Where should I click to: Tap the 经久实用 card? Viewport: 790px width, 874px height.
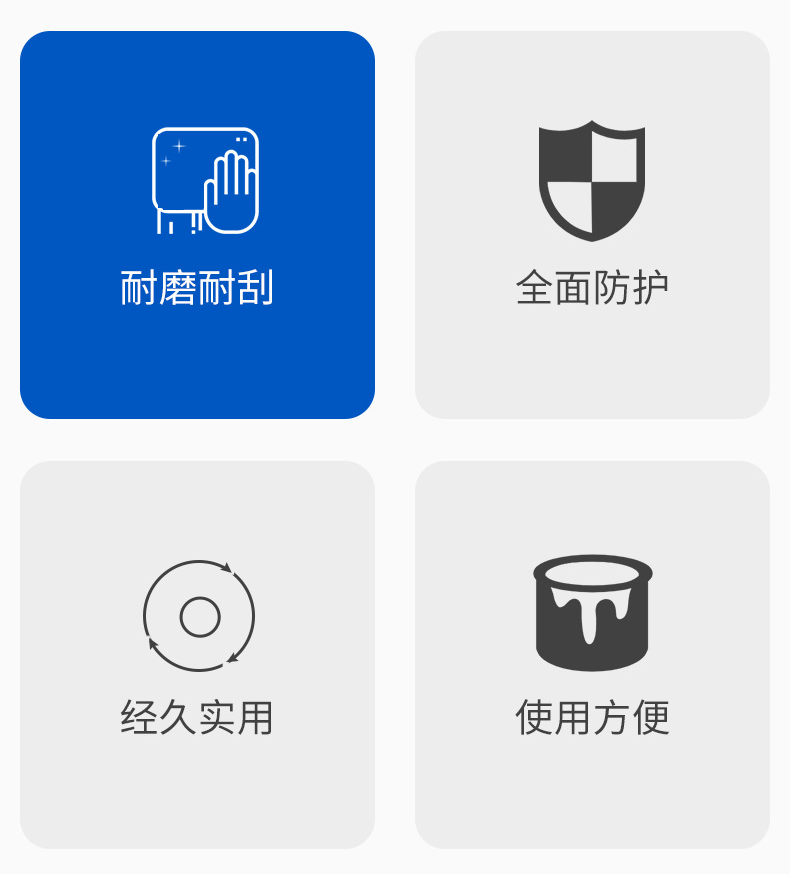coord(197,655)
